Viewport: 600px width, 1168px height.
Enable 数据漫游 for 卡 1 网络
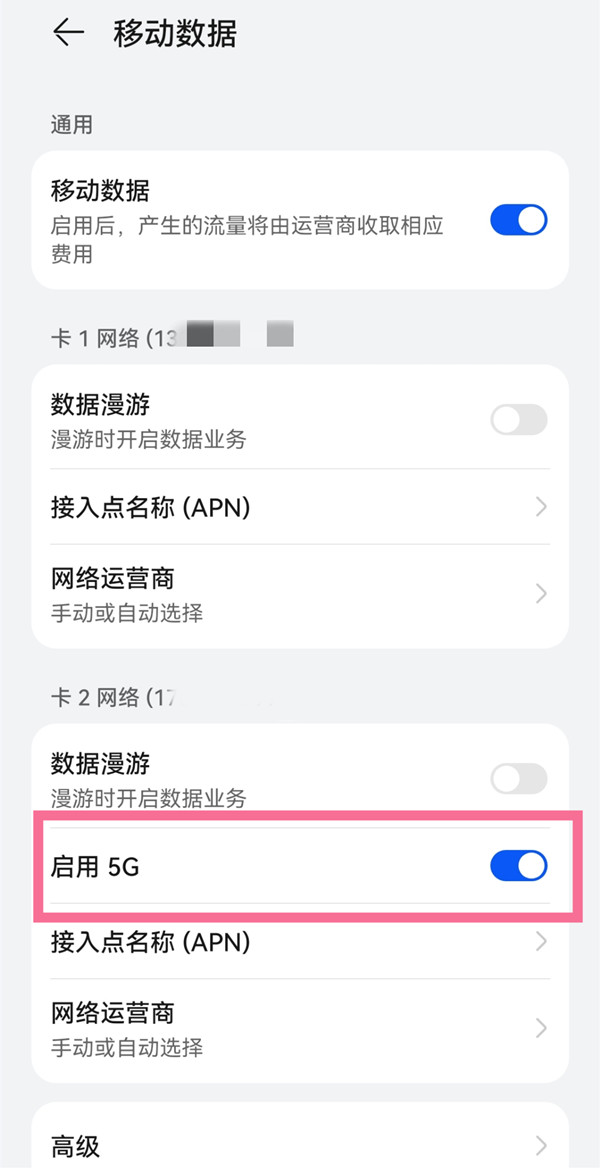[x=519, y=419]
